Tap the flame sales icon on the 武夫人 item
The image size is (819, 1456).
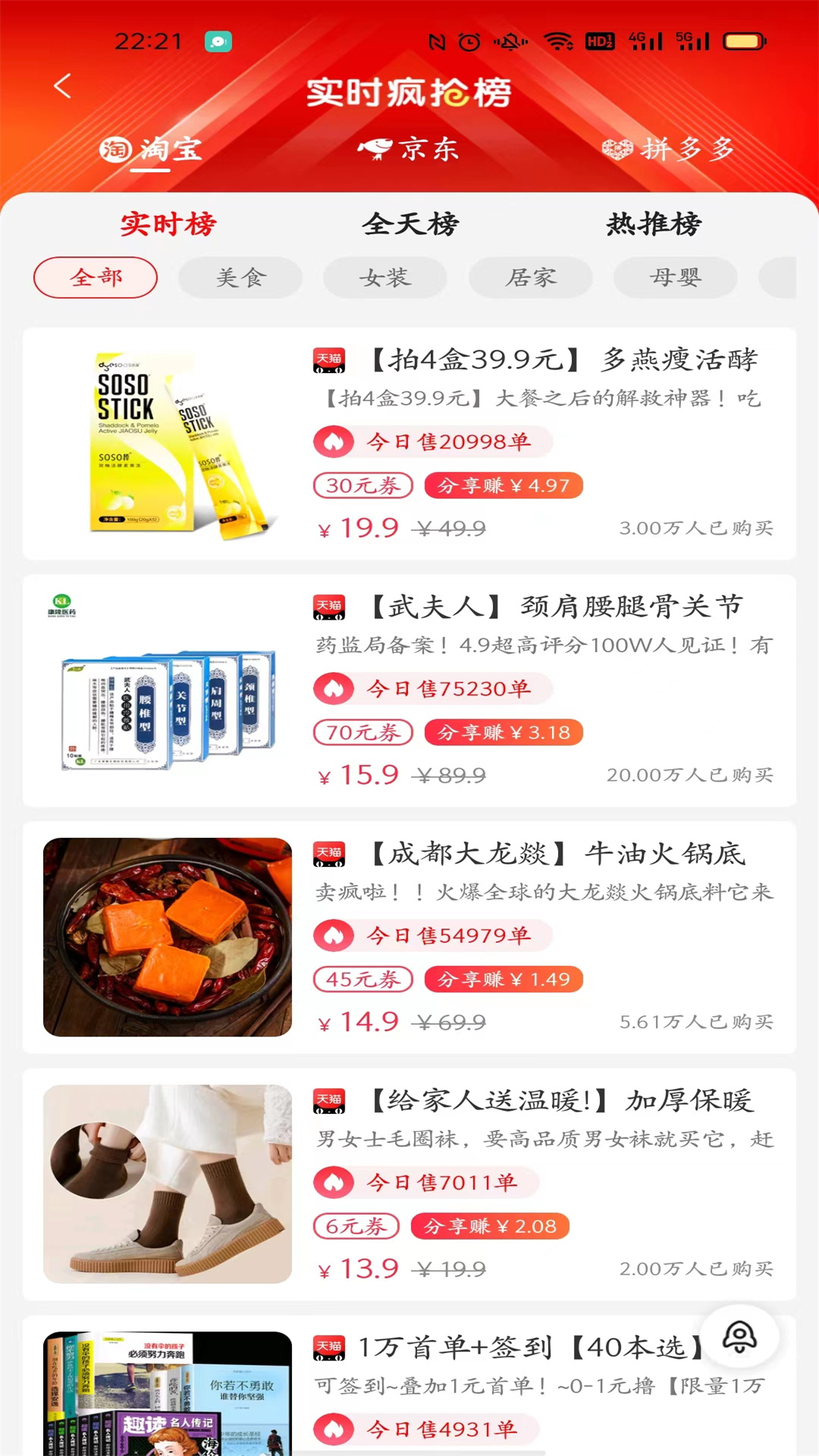pos(335,687)
